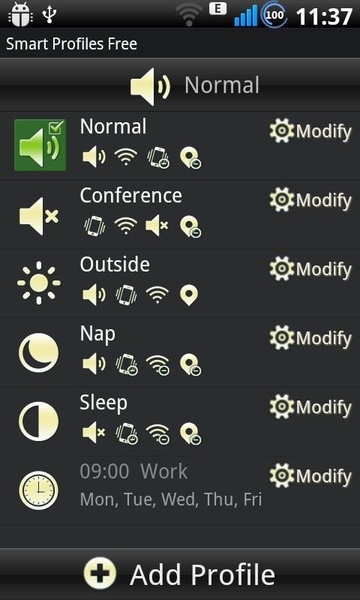Screen dimensions: 360x600
Task: Tap Modify next to Normal
Action: 310,131
